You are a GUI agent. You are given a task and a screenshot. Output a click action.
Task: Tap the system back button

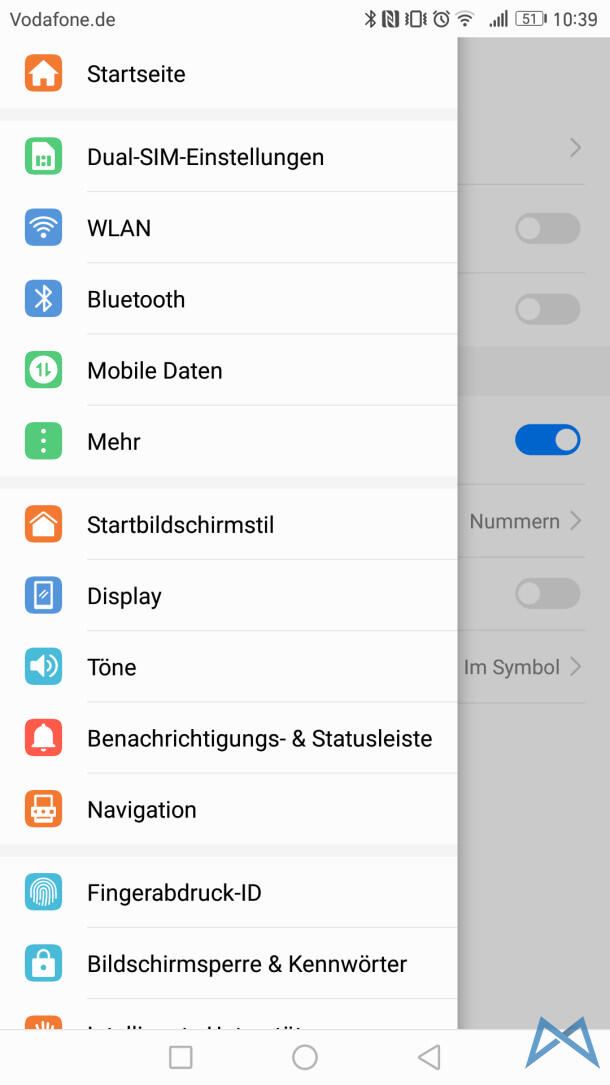point(429,1057)
